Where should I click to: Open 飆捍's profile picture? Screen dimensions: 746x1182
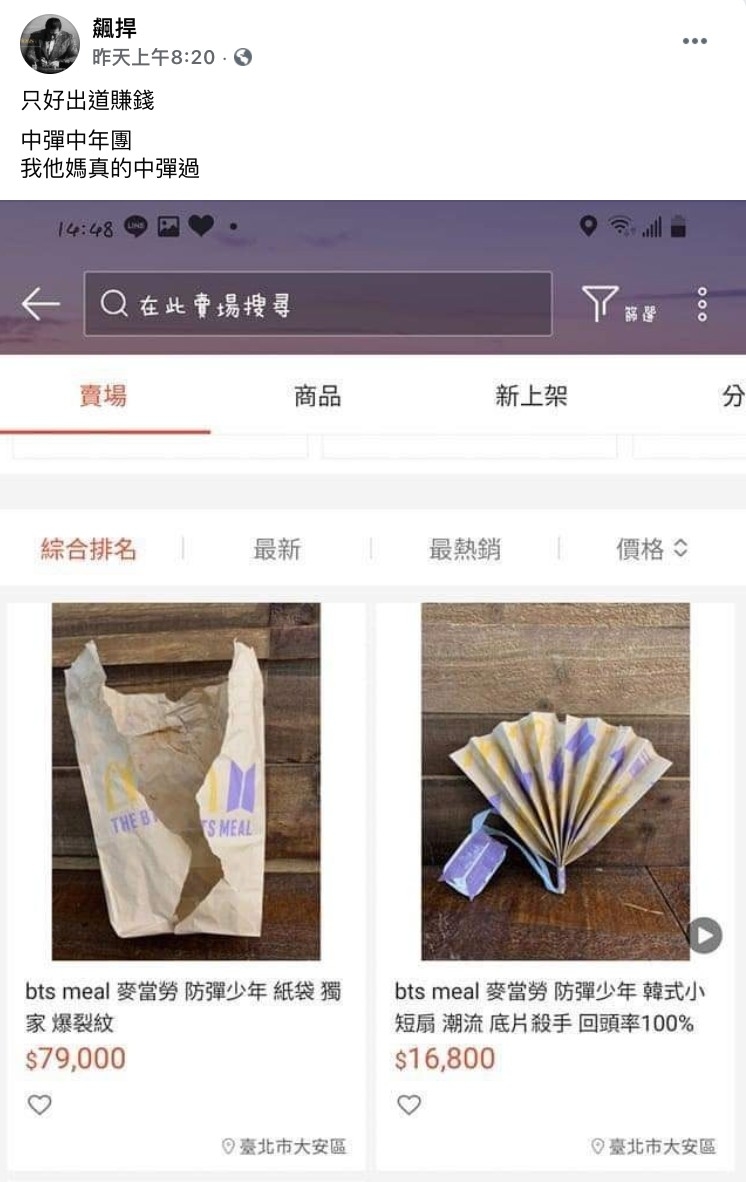click(49, 44)
